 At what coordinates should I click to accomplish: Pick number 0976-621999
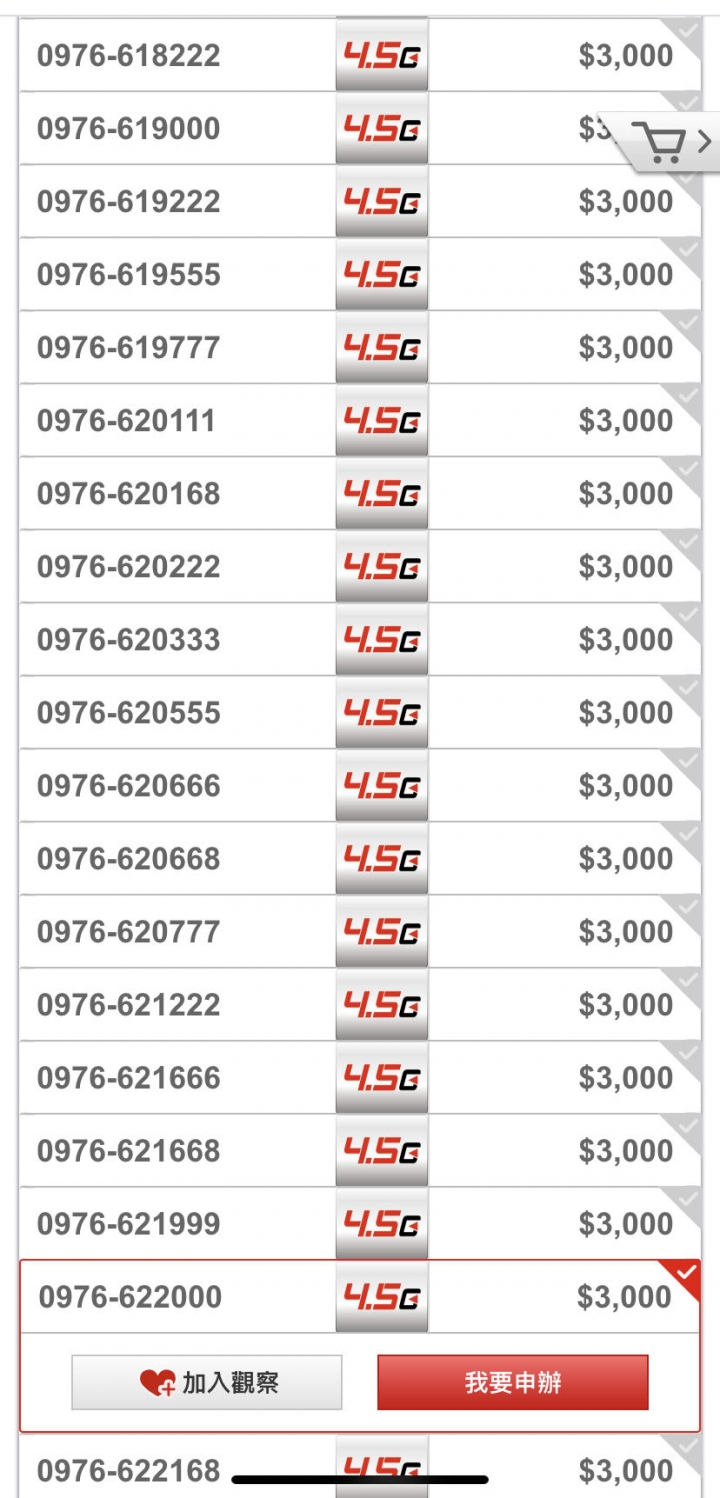(x=360, y=1223)
